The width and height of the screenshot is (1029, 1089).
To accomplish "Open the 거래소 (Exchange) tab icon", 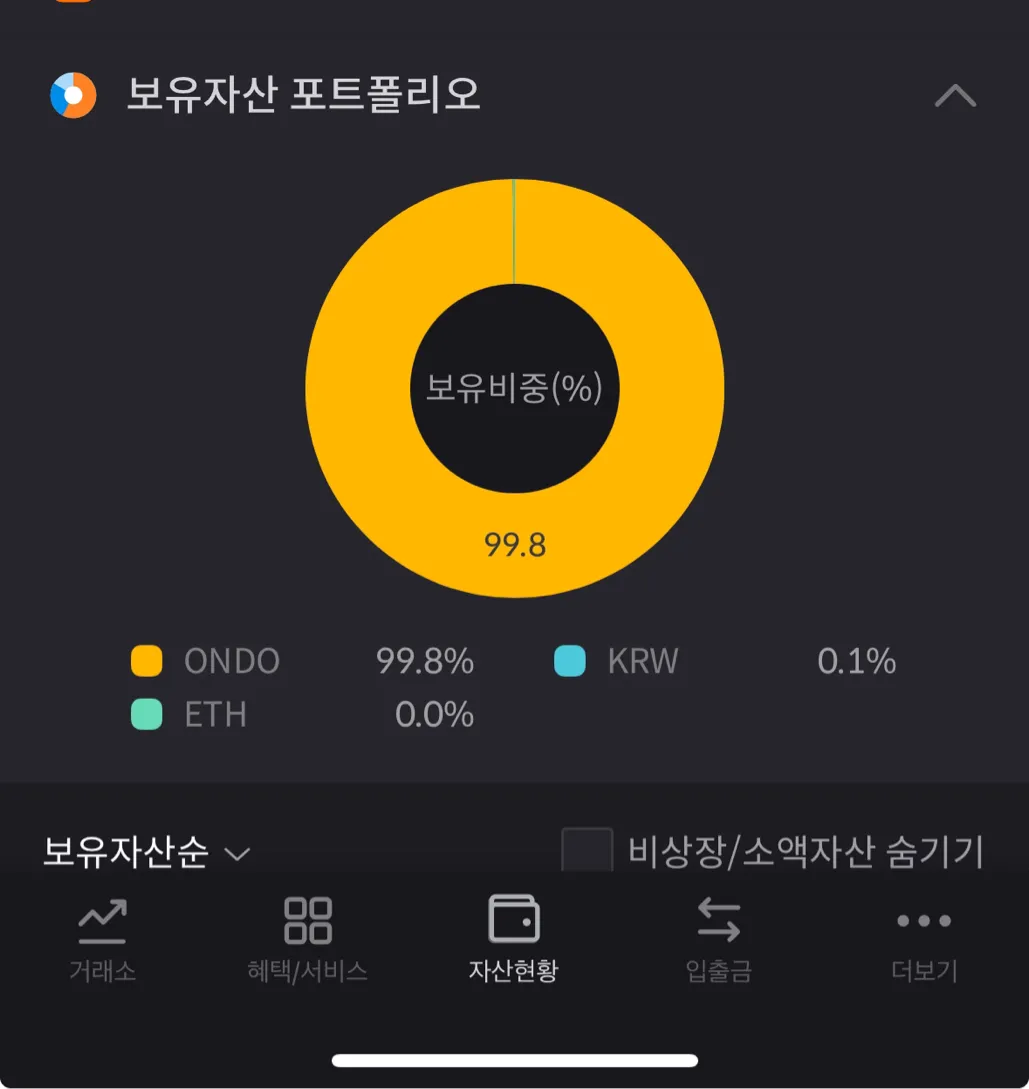I will [x=100, y=921].
